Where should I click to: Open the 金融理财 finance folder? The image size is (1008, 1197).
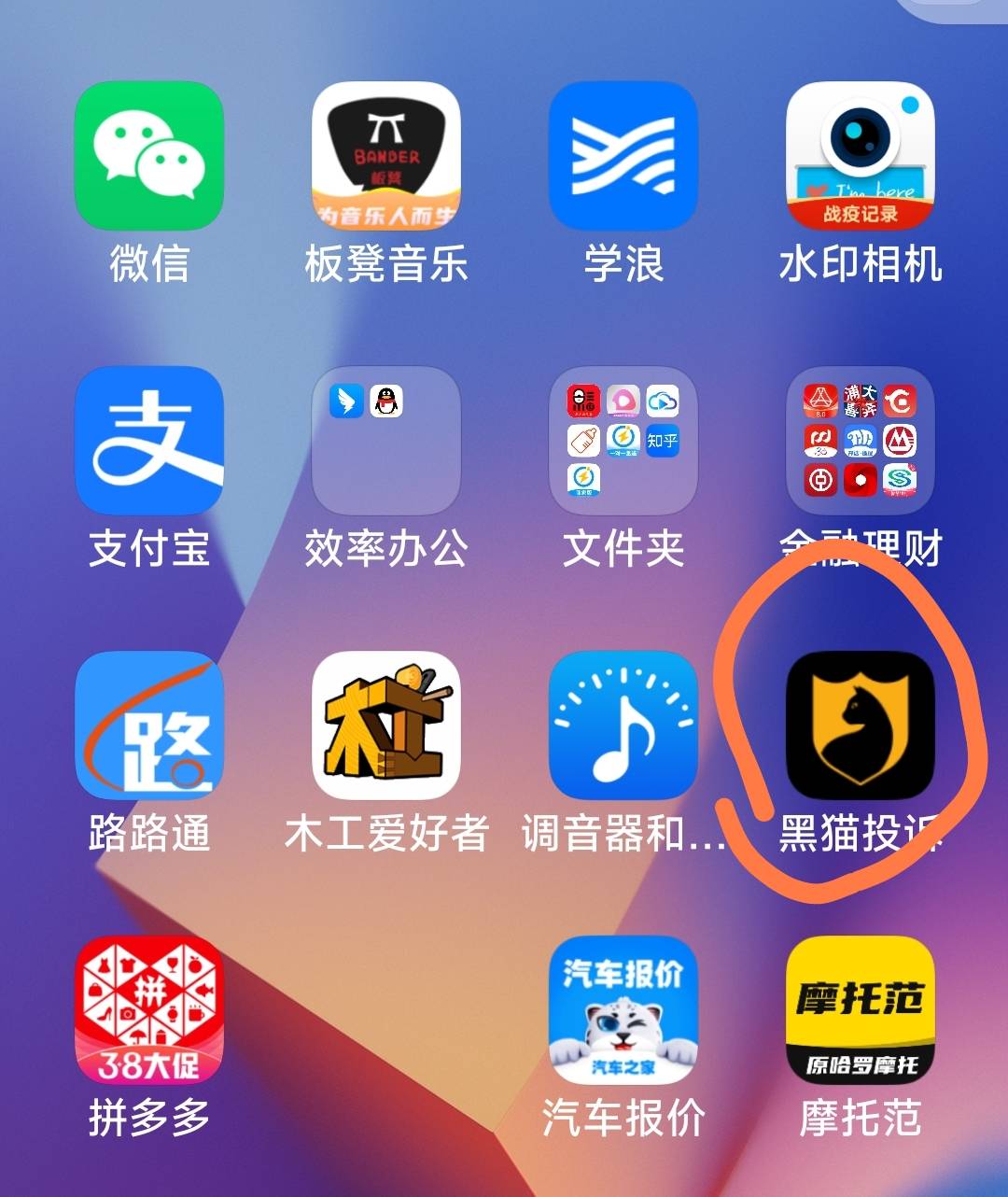[x=861, y=441]
